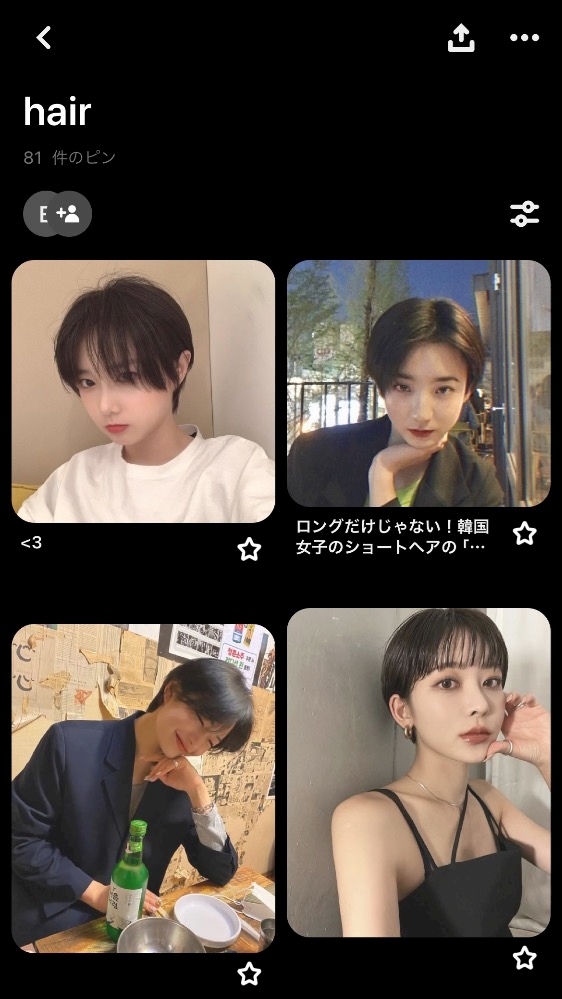Open the filter and sort options
This screenshot has width=562, height=999.
pos(524,214)
